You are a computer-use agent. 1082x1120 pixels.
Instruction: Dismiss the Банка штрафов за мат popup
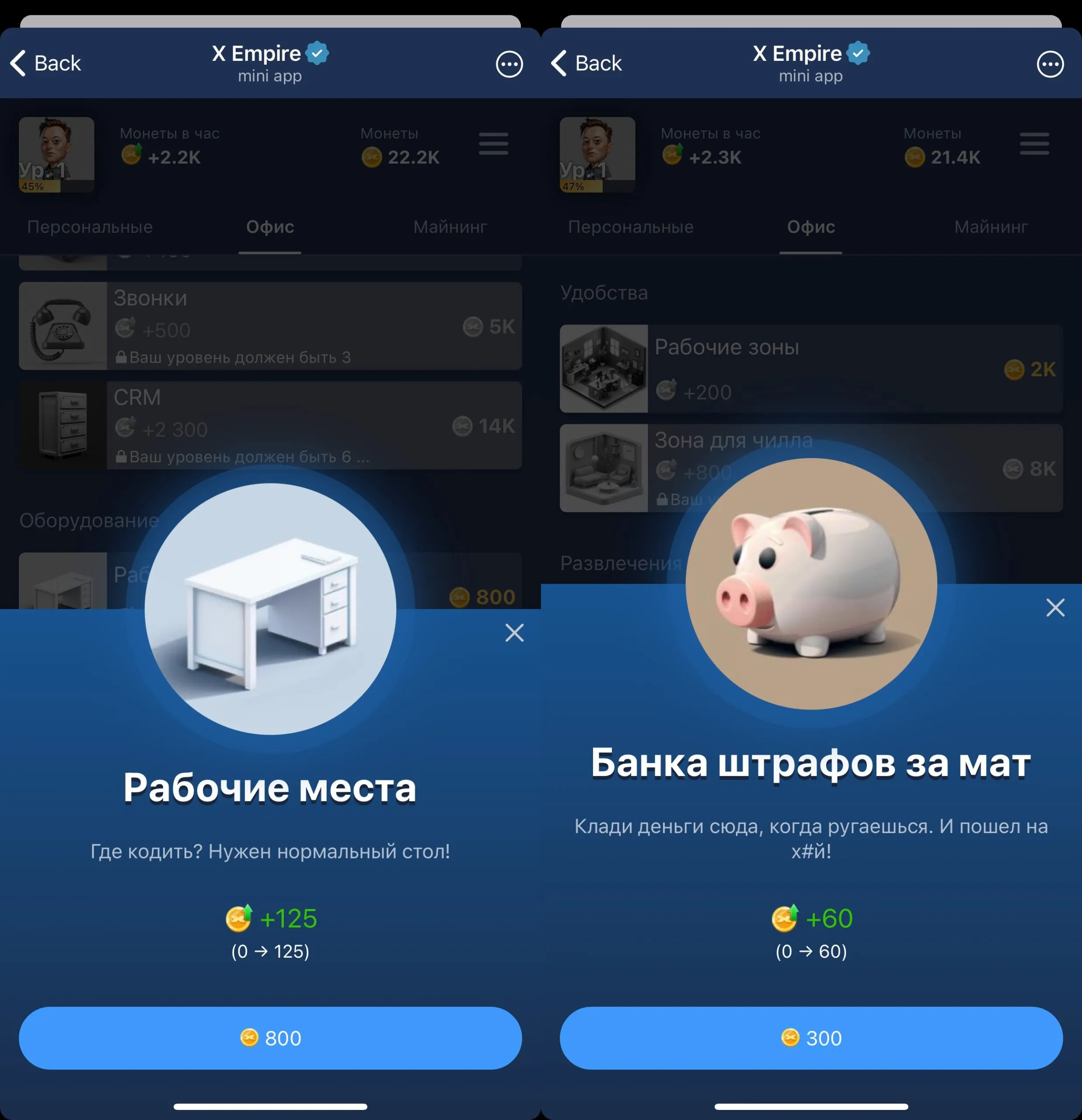(x=1054, y=607)
